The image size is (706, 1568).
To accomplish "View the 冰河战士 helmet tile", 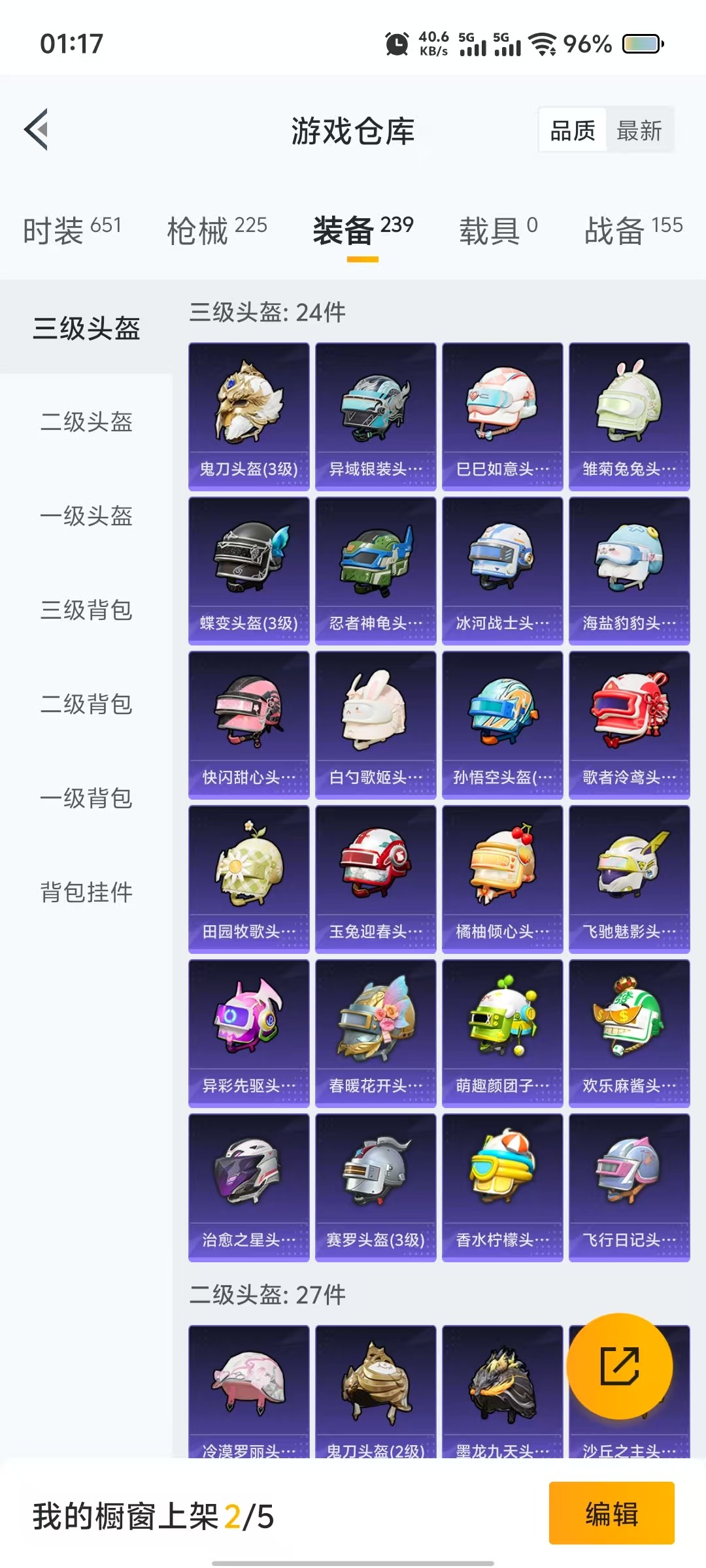I will click(x=503, y=571).
